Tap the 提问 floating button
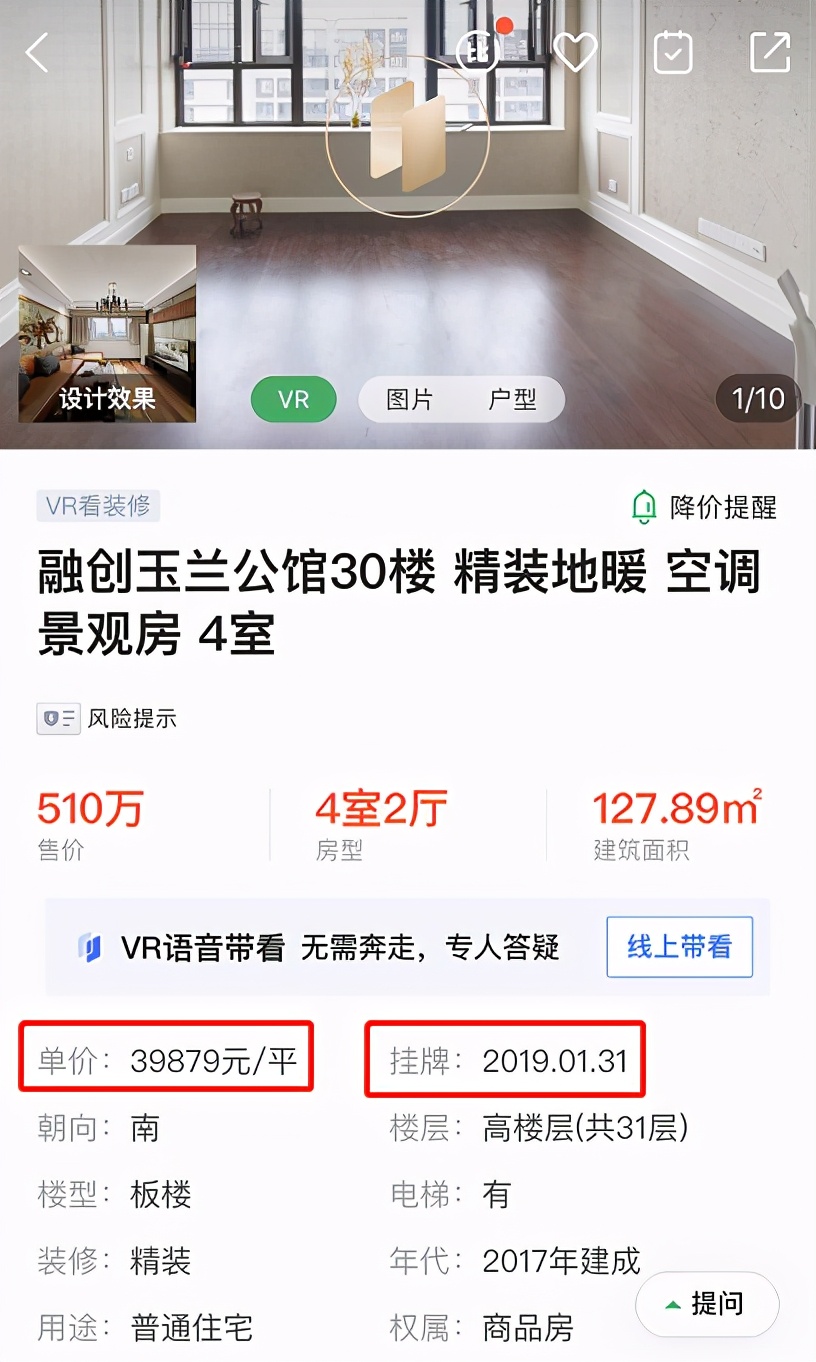This screenshot has height=1362, width=816. click(707, 1304)
